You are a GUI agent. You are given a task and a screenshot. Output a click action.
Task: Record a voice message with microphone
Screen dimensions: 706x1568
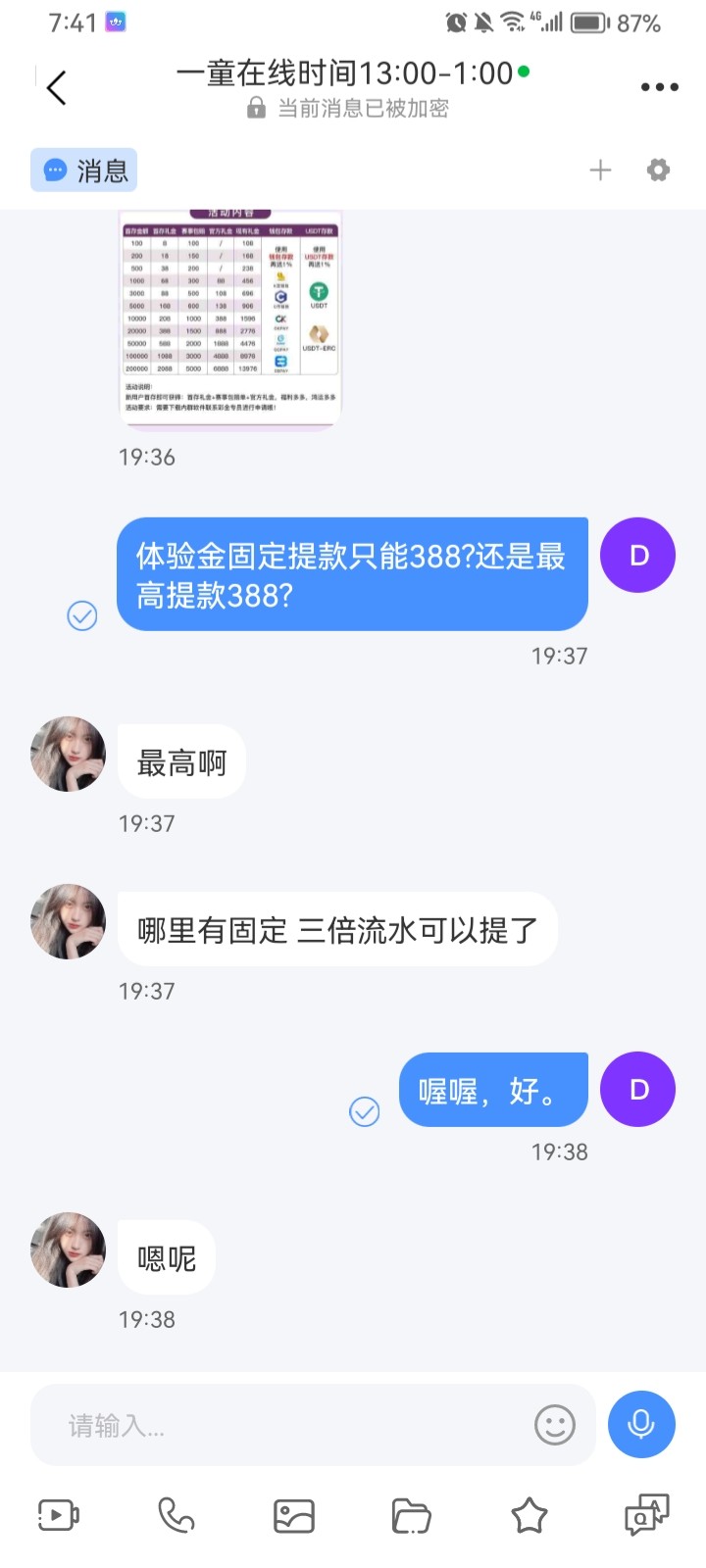[641, 1424]
